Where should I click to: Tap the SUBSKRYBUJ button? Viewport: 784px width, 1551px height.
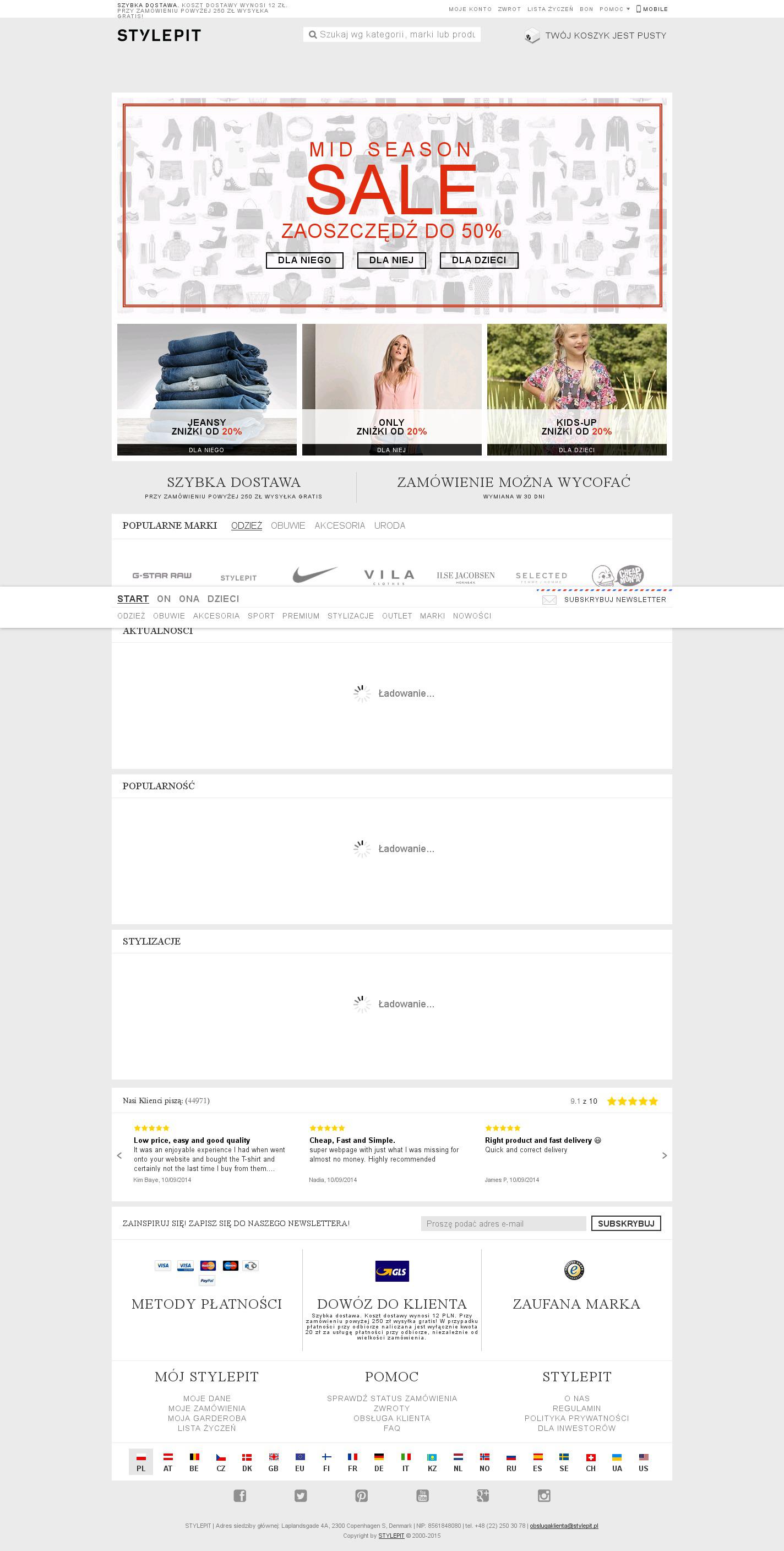tap(626, 1223)
